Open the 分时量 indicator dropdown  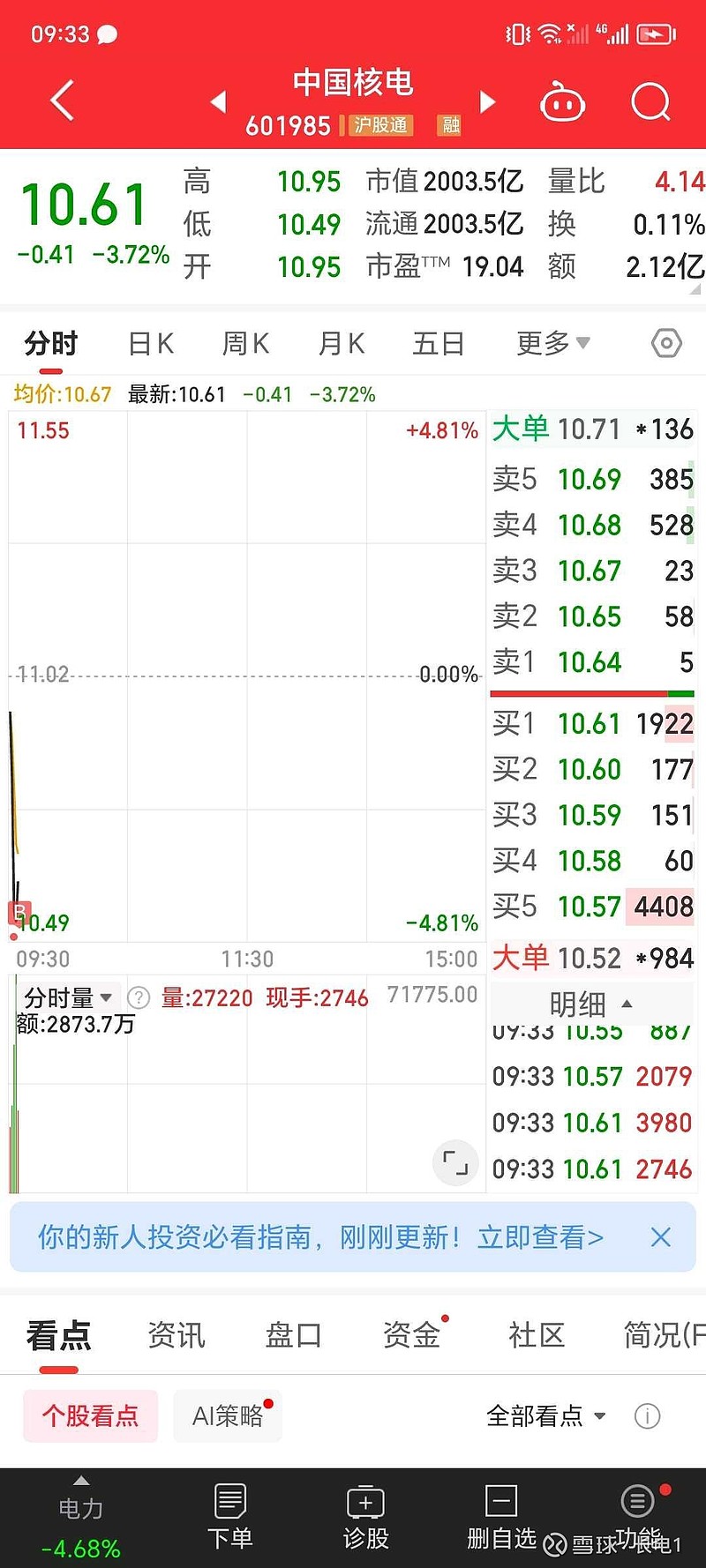click(68, 998)
